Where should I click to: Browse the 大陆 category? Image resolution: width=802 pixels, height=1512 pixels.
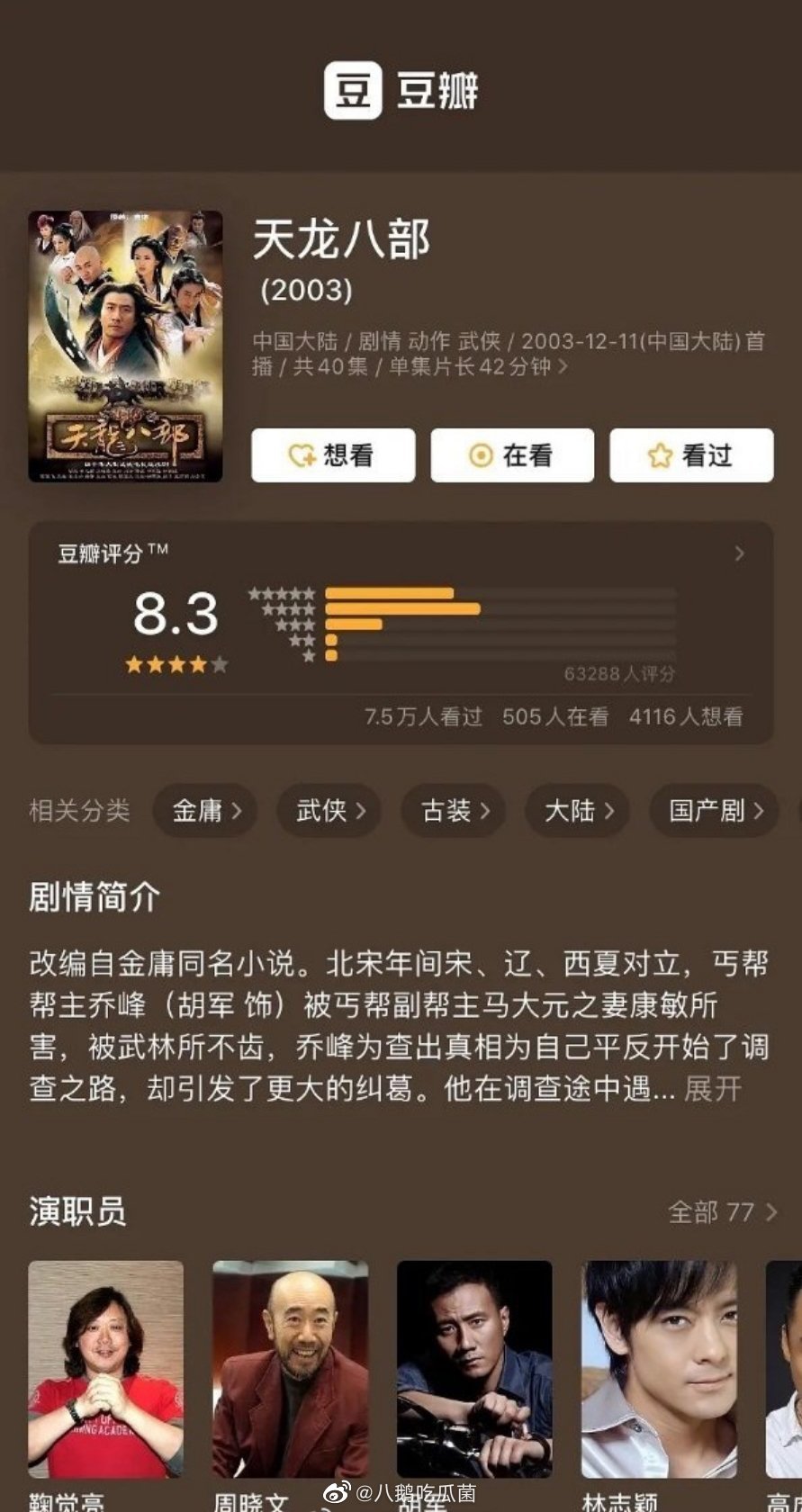pyautogui.click(x=578, y=811)
